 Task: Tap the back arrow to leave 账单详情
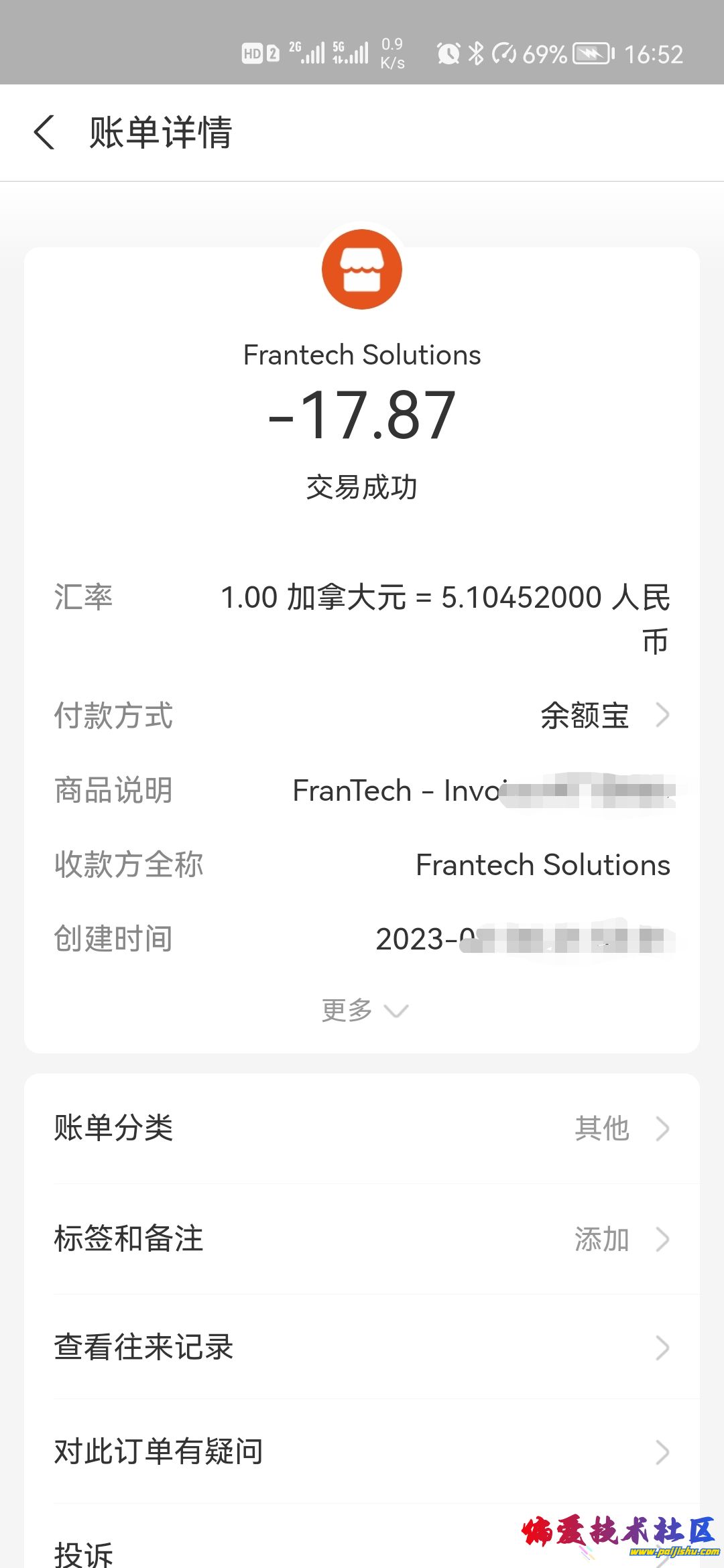(x=44, y=133)
